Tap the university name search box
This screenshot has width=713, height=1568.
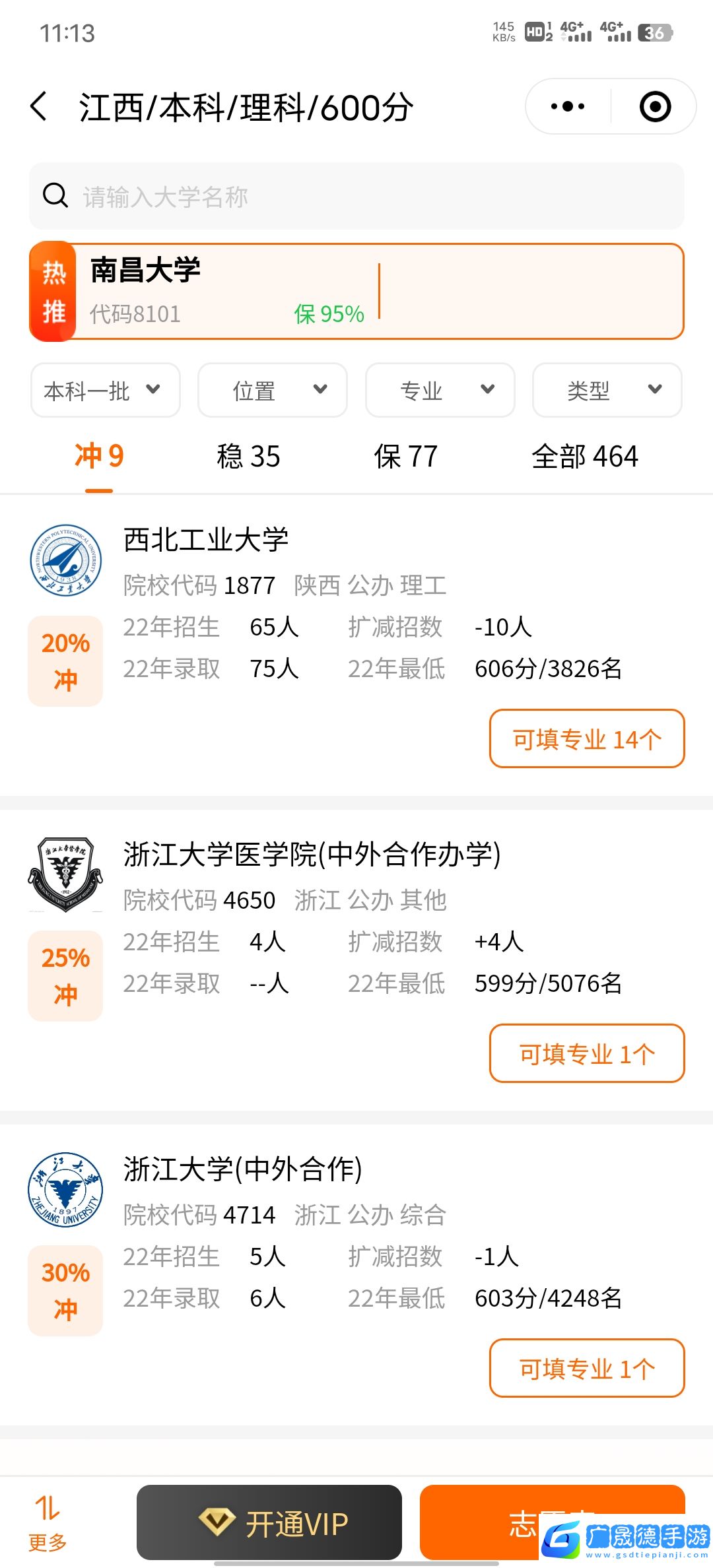pos(356,196)
